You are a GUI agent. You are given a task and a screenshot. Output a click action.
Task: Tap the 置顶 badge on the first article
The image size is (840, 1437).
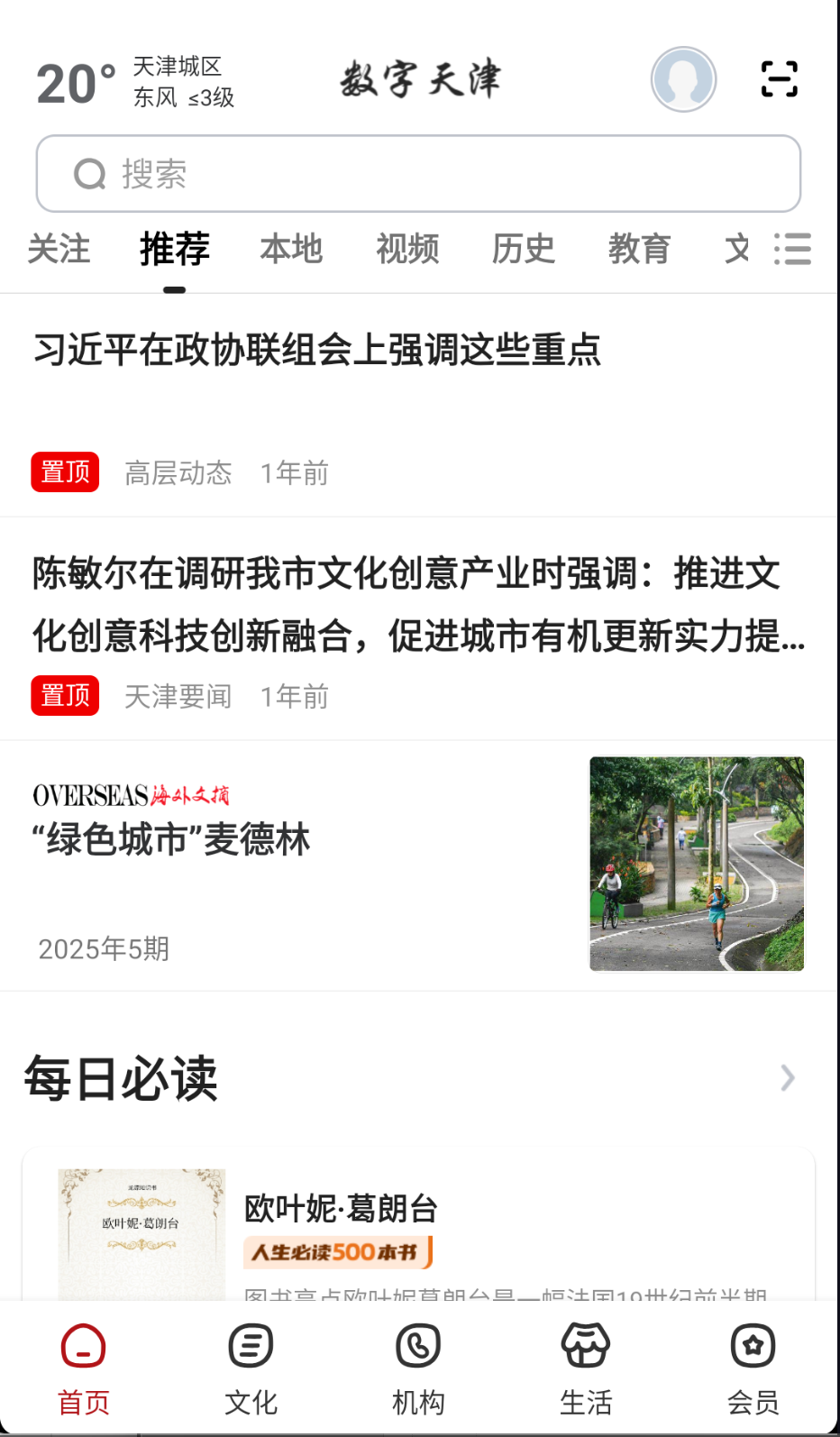click(x=64, y=471)
